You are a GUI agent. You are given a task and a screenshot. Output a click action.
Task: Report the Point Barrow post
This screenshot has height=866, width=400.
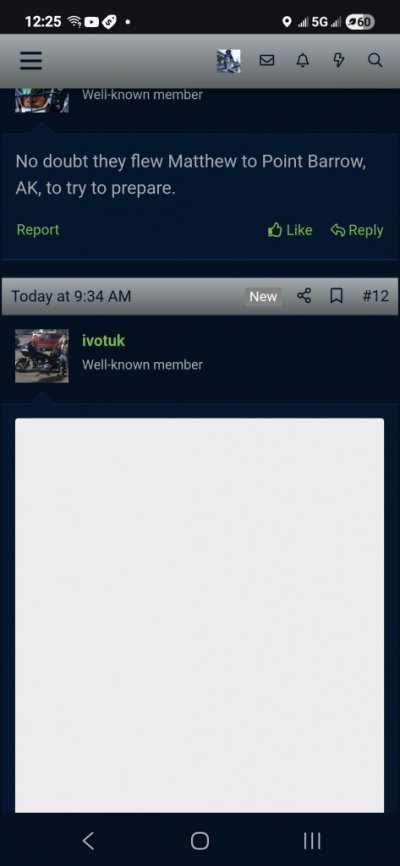[38, 230]
